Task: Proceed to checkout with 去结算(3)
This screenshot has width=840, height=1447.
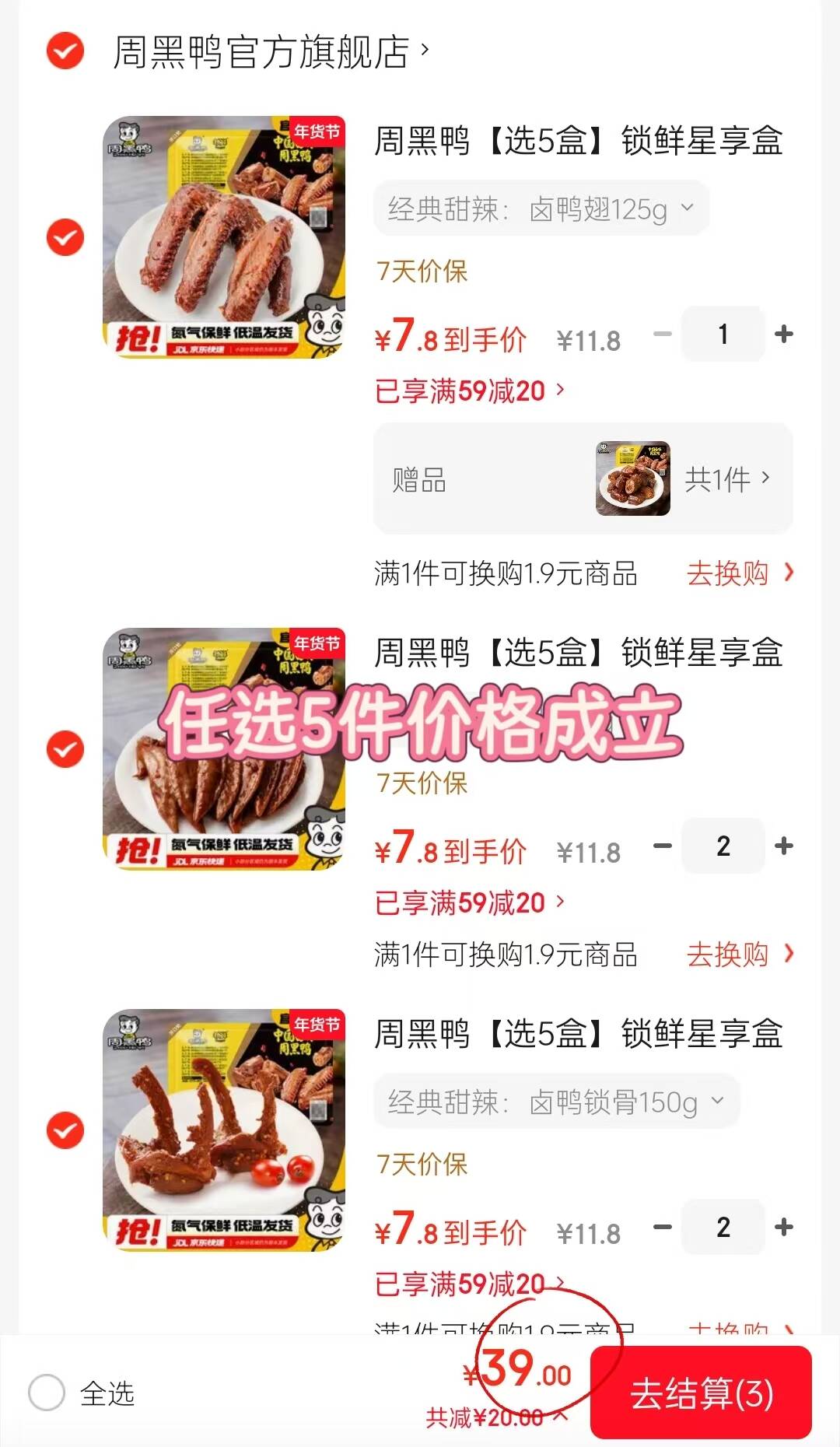Action: 701,1393
